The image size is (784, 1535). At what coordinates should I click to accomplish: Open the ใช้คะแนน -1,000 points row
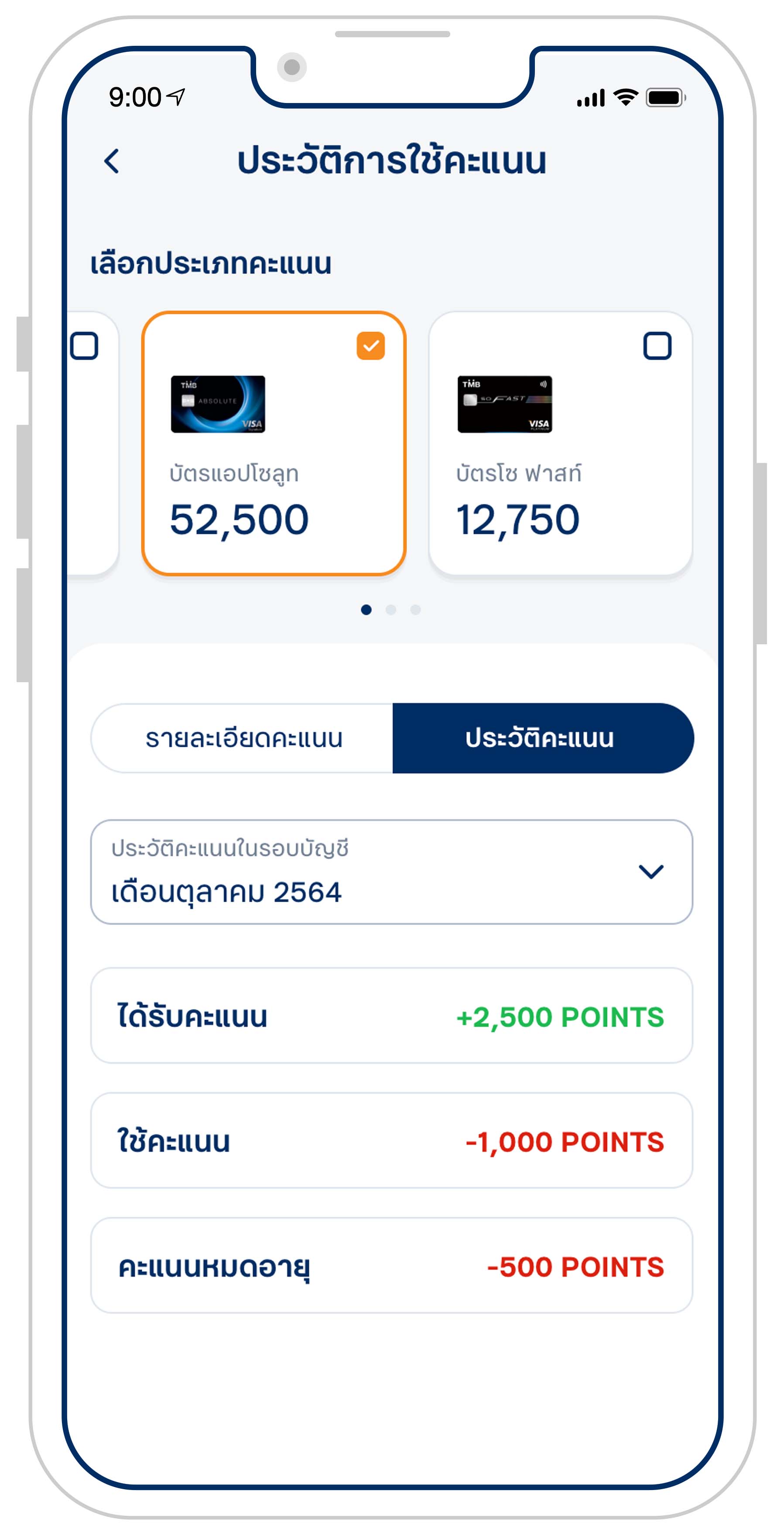391,1142
